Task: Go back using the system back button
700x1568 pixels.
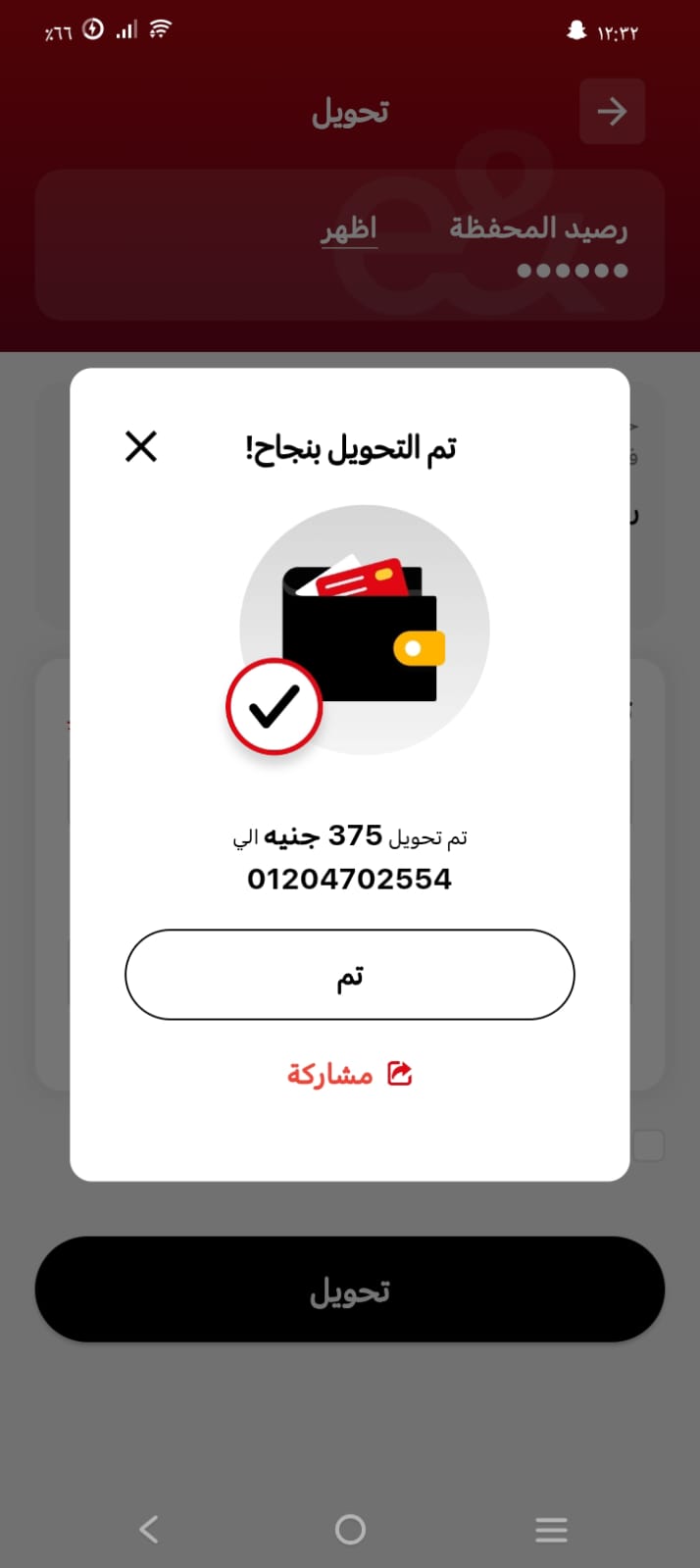Action: (x=149, y=1528)
